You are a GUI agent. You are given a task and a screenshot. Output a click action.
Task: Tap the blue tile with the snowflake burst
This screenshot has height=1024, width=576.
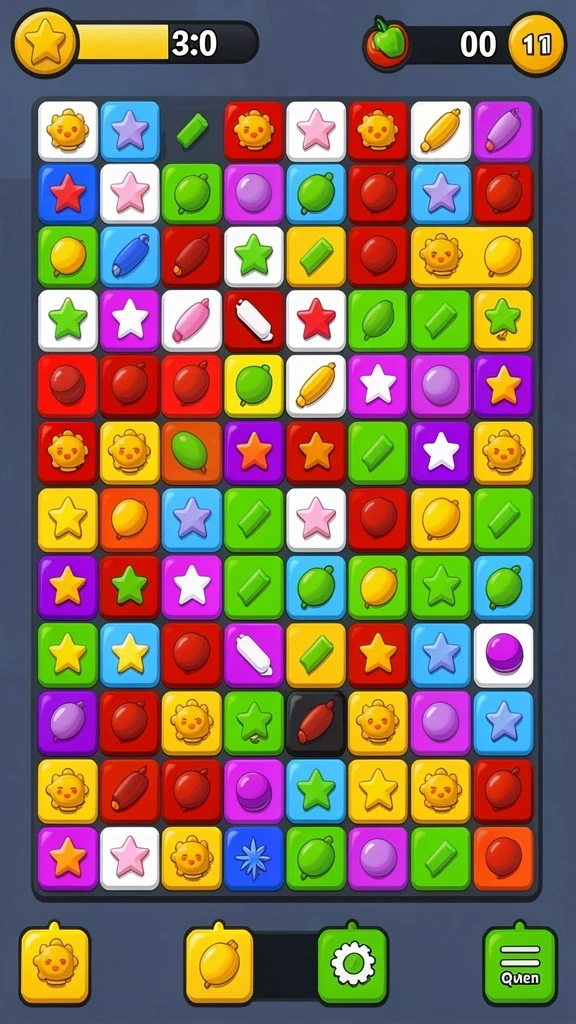coord(254,858)
